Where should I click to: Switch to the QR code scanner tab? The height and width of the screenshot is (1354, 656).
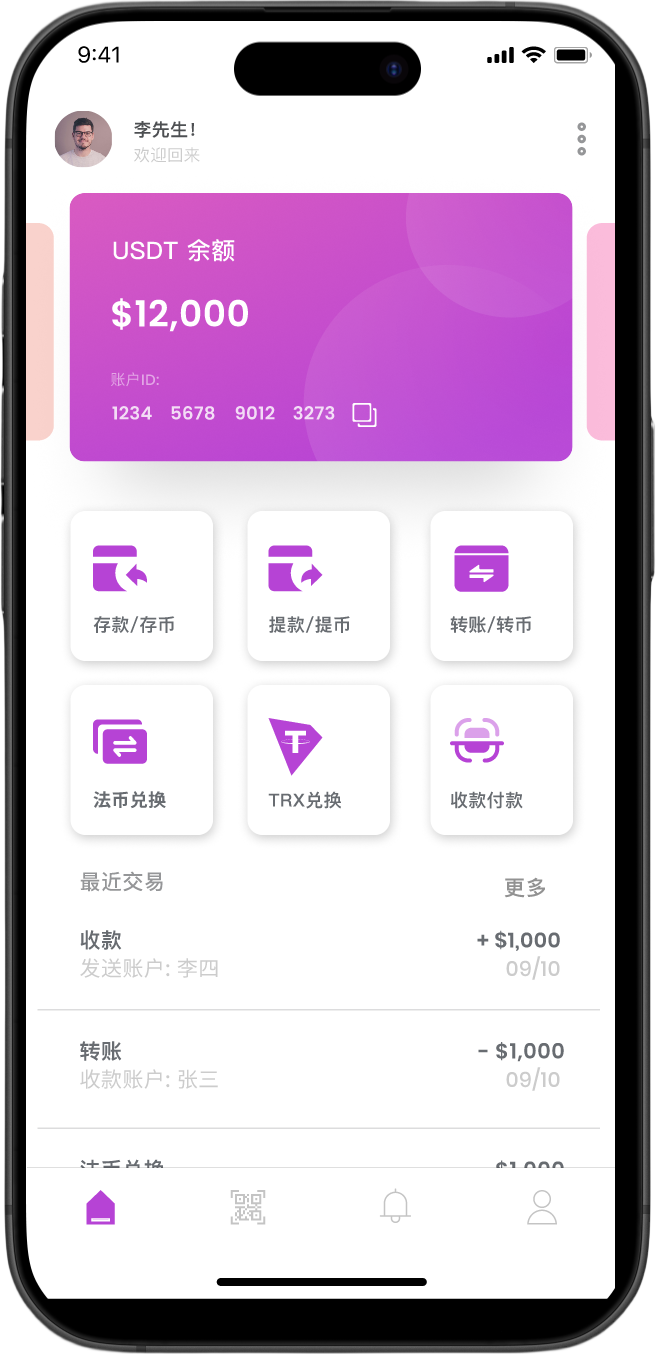pos(247,1207)
